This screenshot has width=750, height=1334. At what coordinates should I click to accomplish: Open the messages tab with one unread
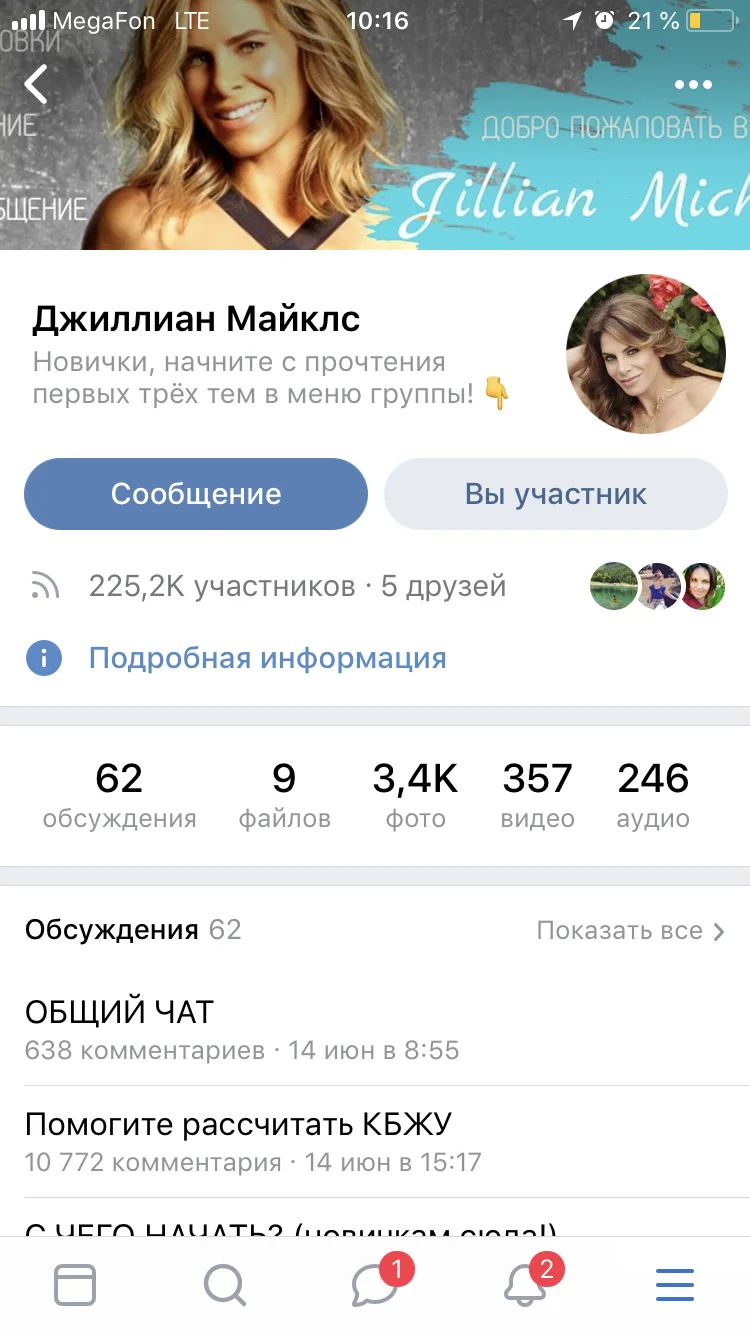click(376, 1285)
